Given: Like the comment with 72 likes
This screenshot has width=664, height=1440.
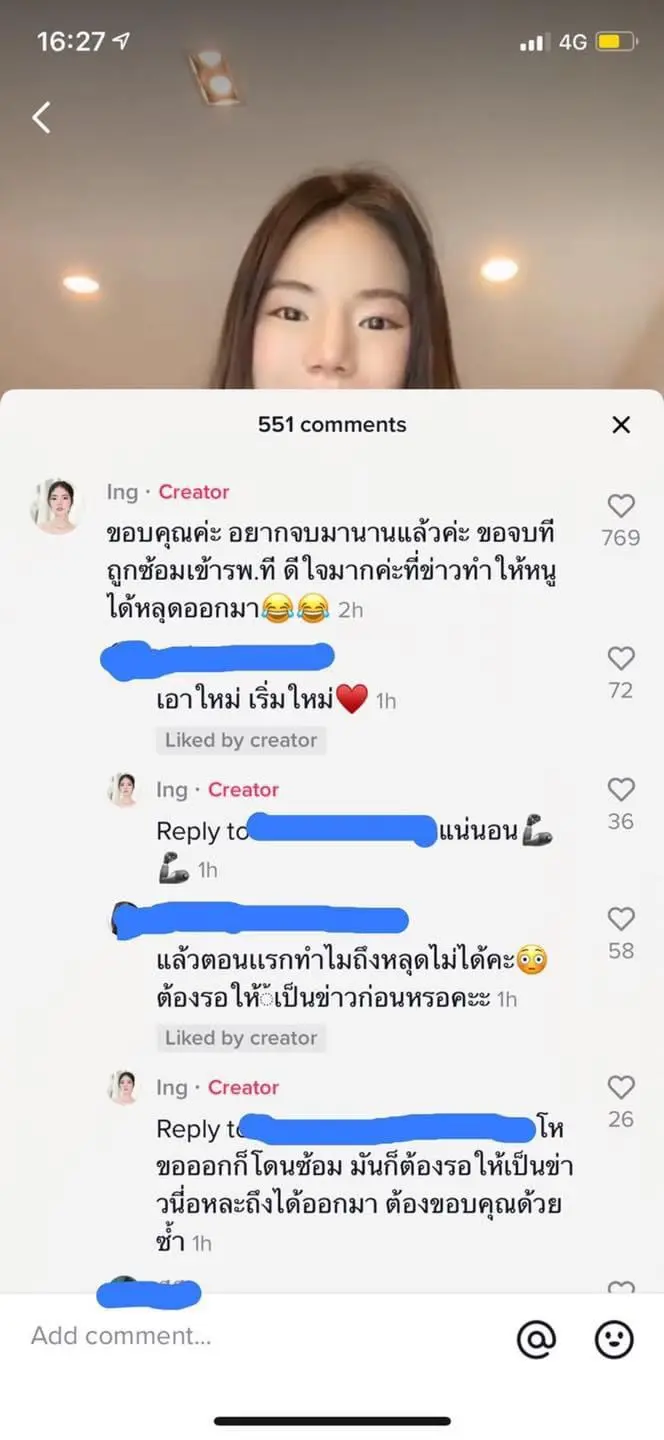Looking at the screenshot, I should [x=621, y=659].
